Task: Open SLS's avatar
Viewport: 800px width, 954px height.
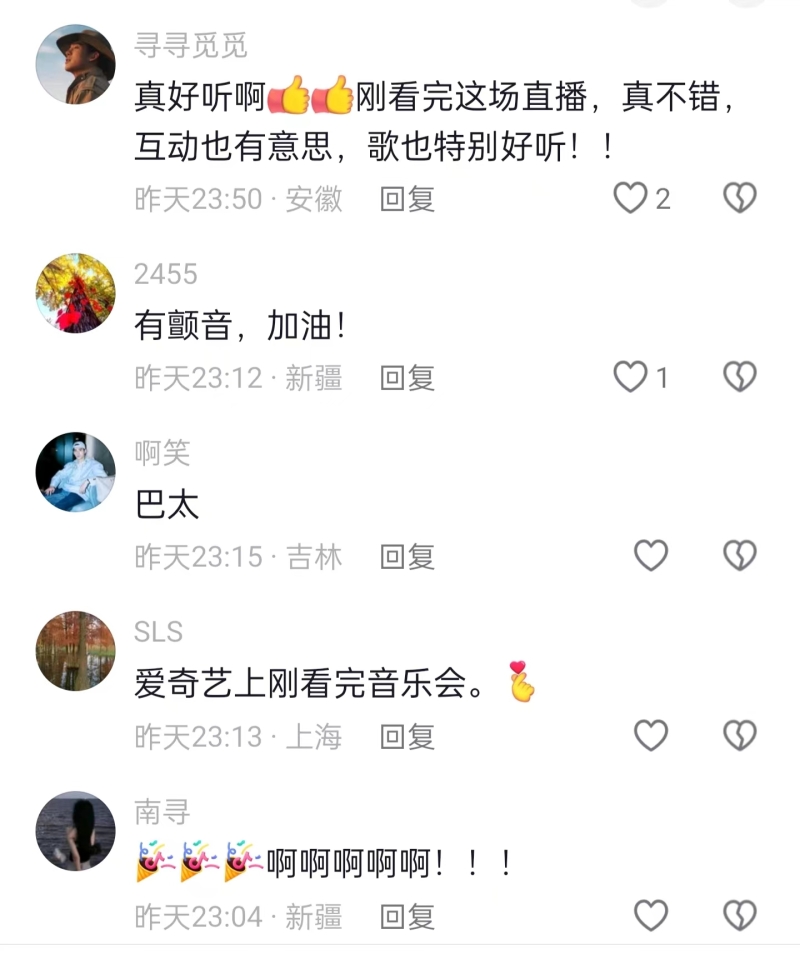Action: click(x=76, y=651)
